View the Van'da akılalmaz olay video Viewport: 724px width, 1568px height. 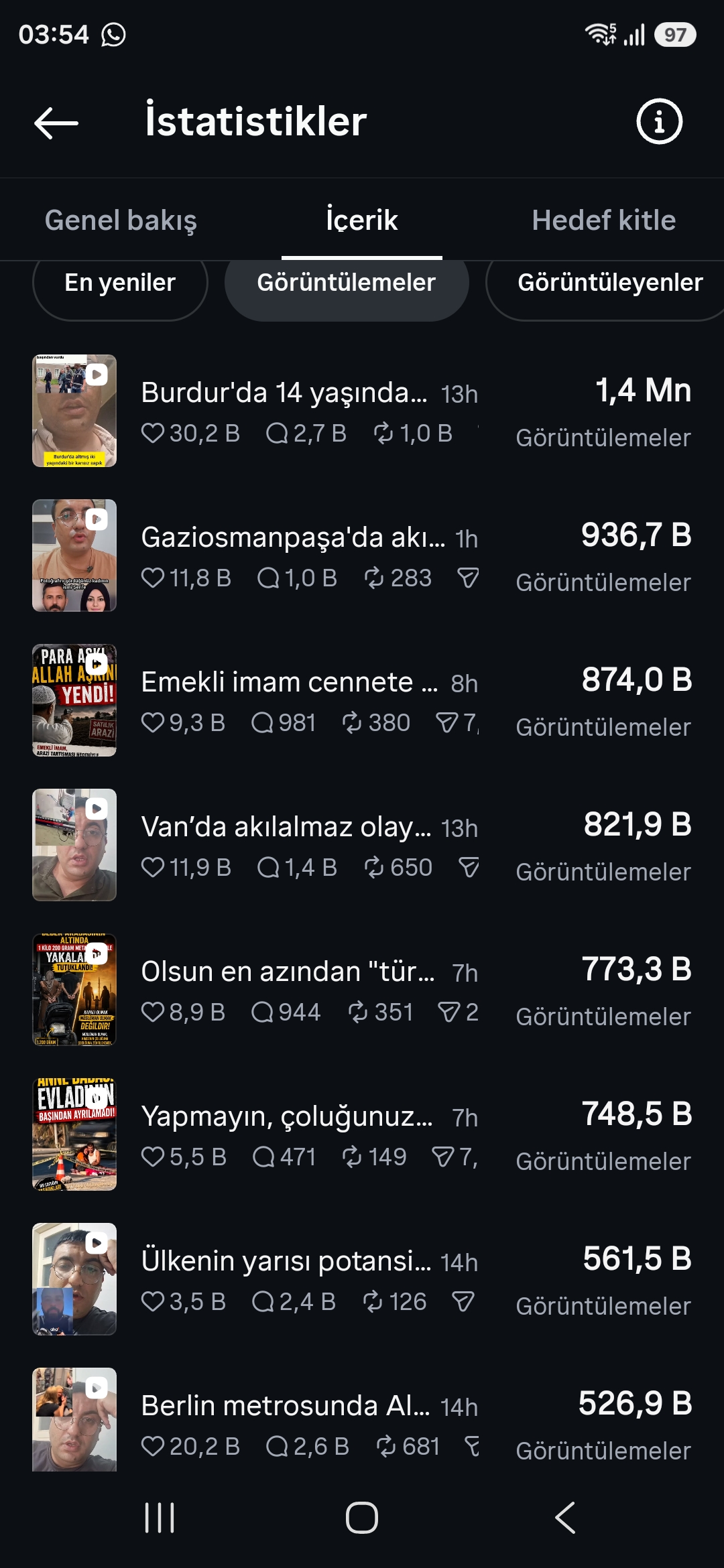click(362, 845)
